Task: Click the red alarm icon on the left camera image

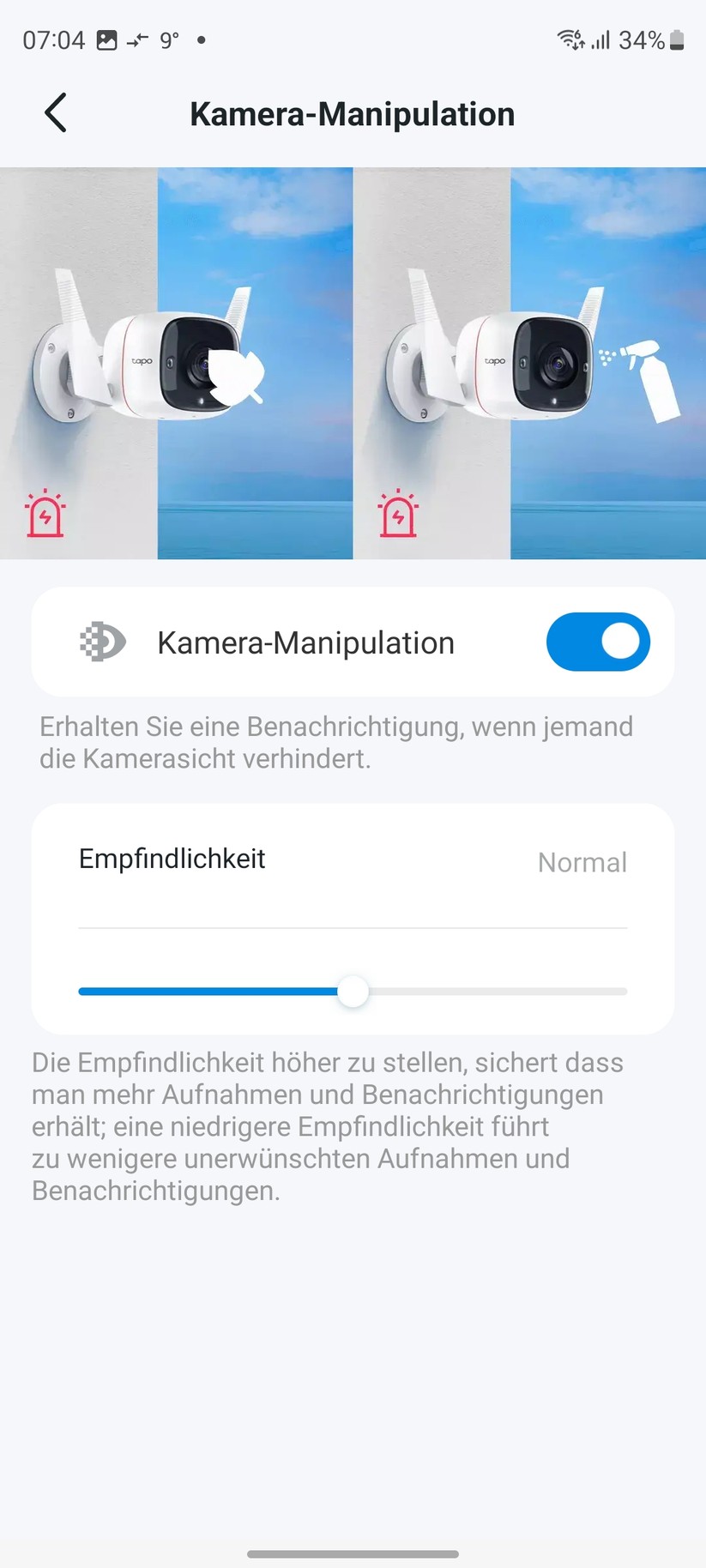Action: coord(47,514)
